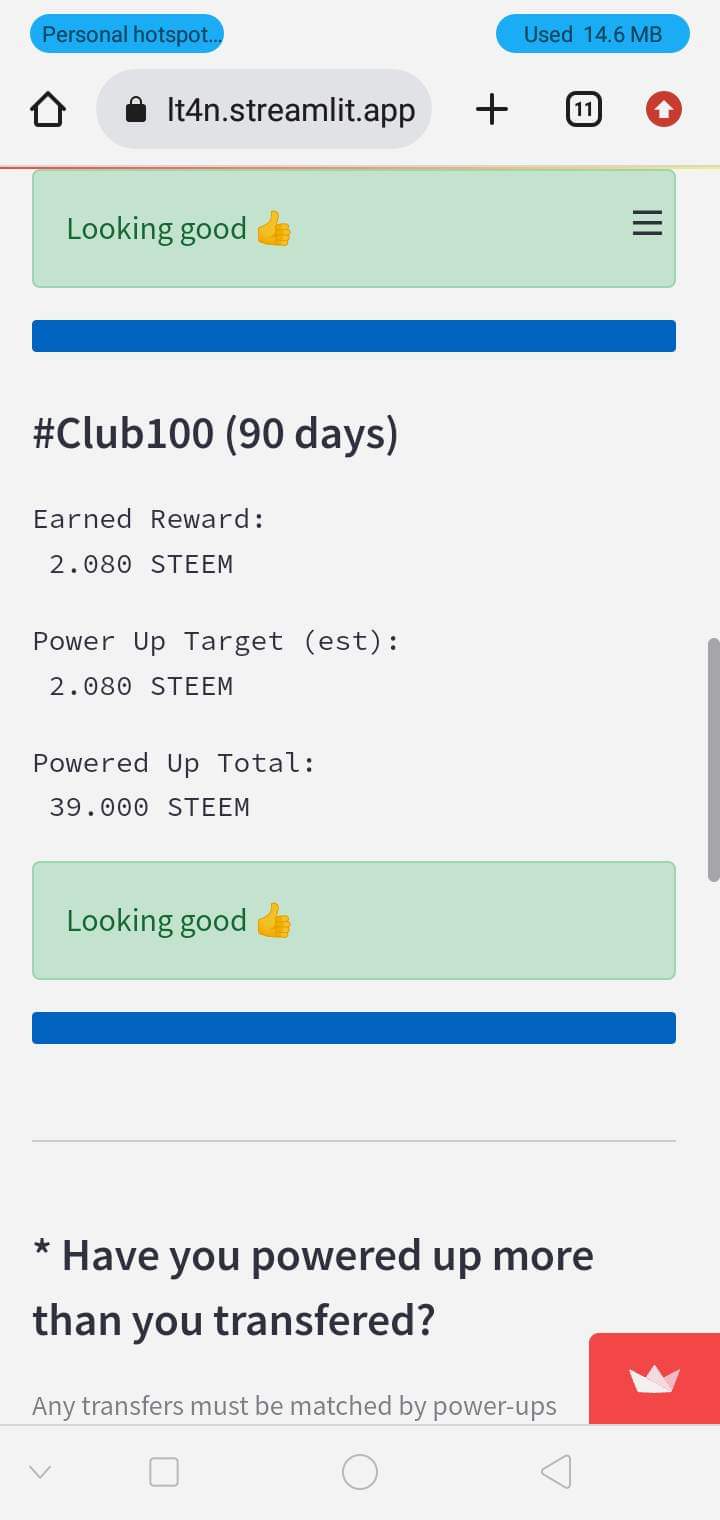Tap the red Streamlit crown badge
This screenshot has width=720, height=1520.
pos(654,1379)
